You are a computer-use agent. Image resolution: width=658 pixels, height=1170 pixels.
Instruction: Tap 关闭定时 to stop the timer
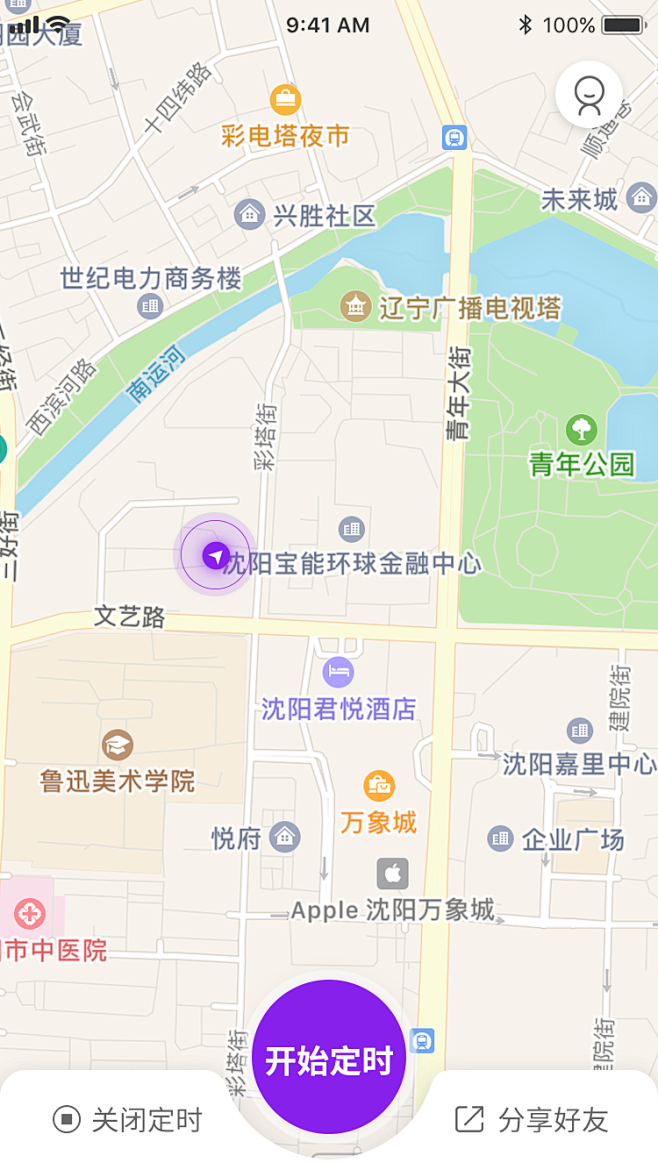128,1120
